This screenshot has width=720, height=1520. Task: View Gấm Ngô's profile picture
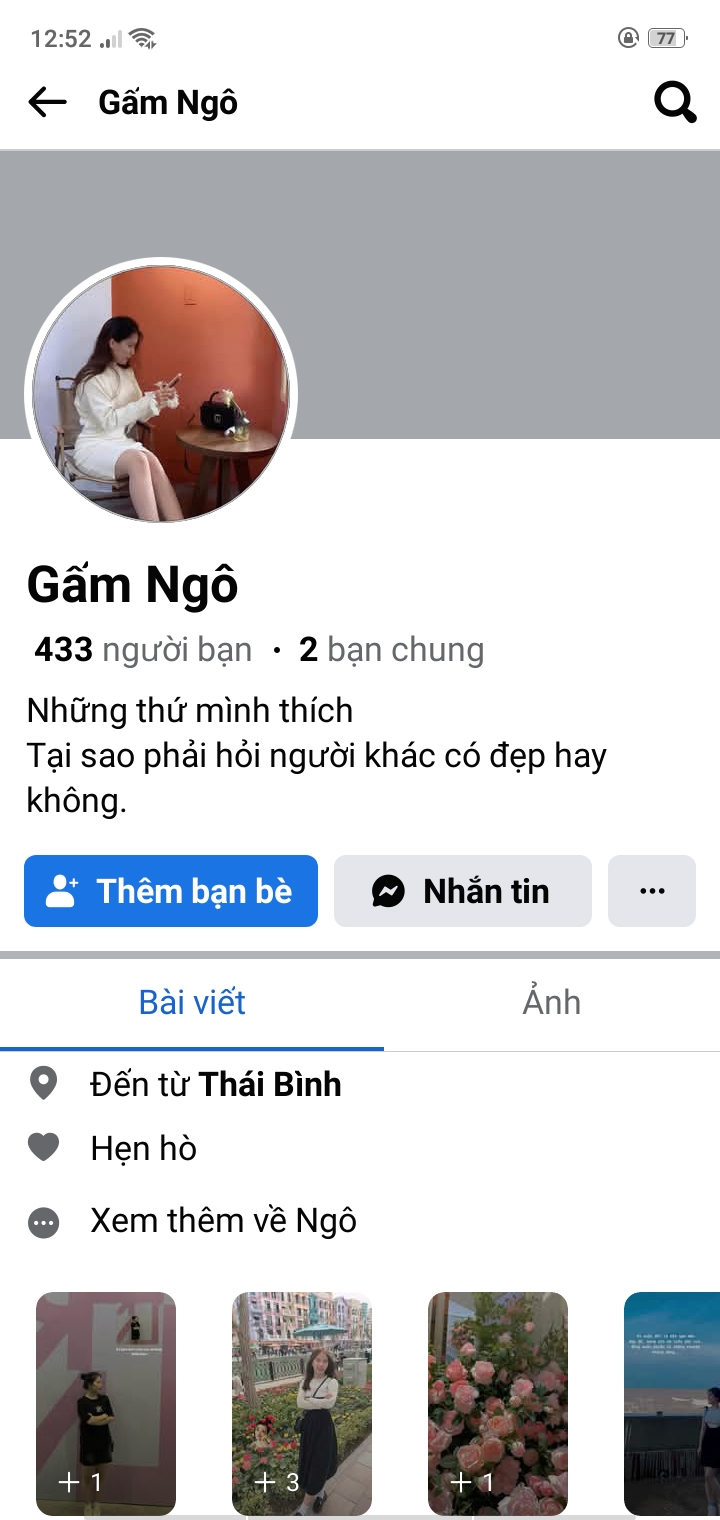point(161,394)
